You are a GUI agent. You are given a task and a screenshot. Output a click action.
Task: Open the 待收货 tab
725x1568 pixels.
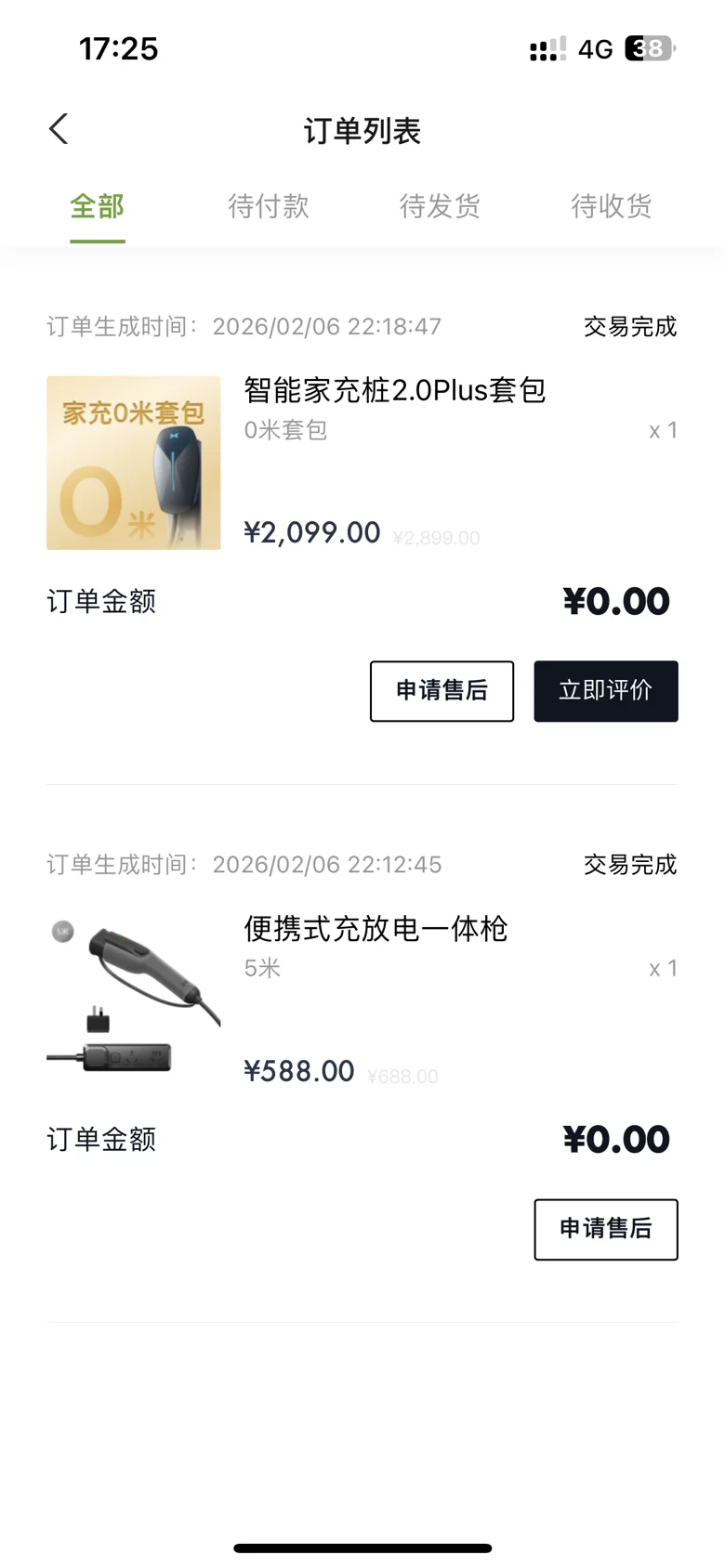611,206
